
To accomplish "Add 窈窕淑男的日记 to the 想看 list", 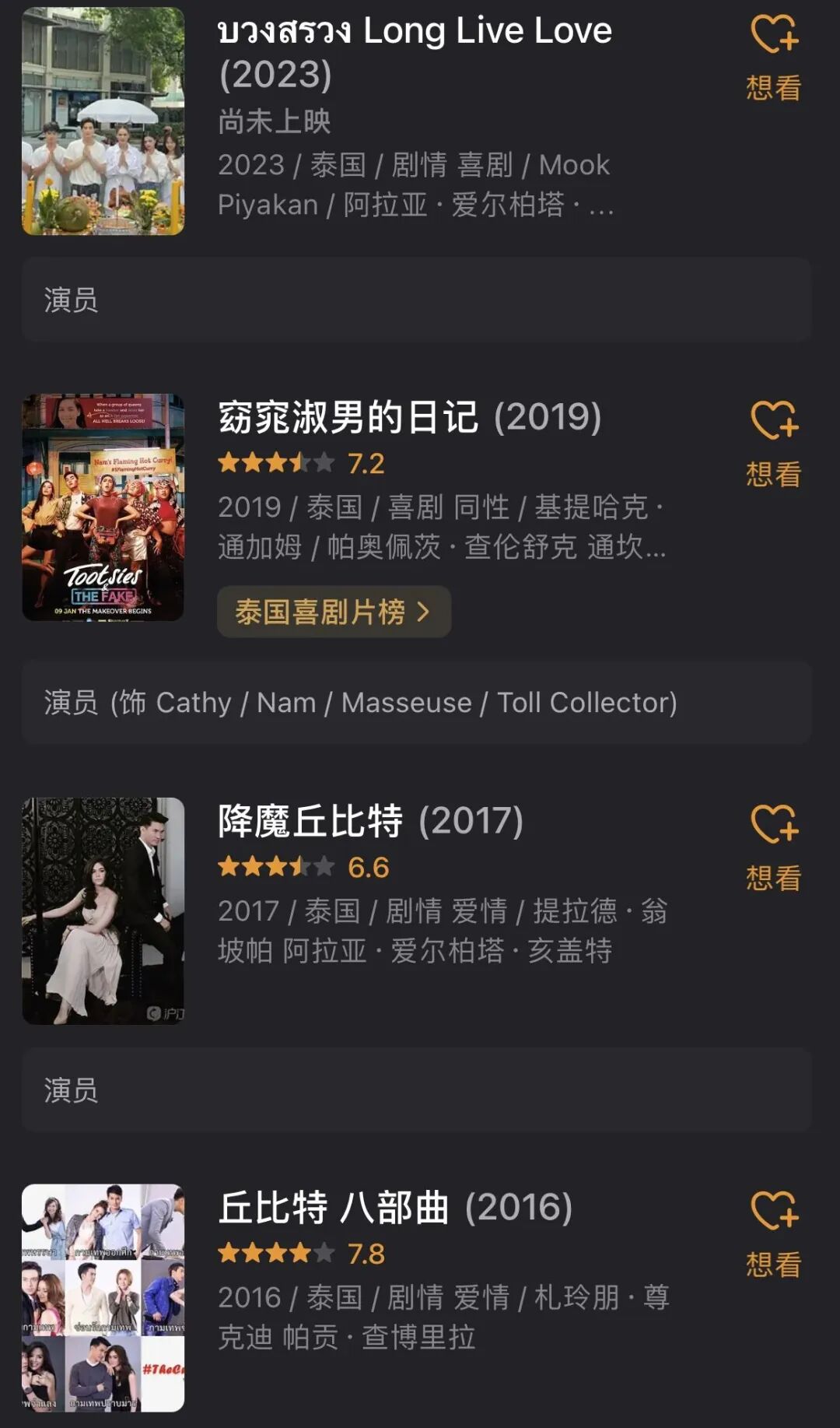I will (774, 443).
